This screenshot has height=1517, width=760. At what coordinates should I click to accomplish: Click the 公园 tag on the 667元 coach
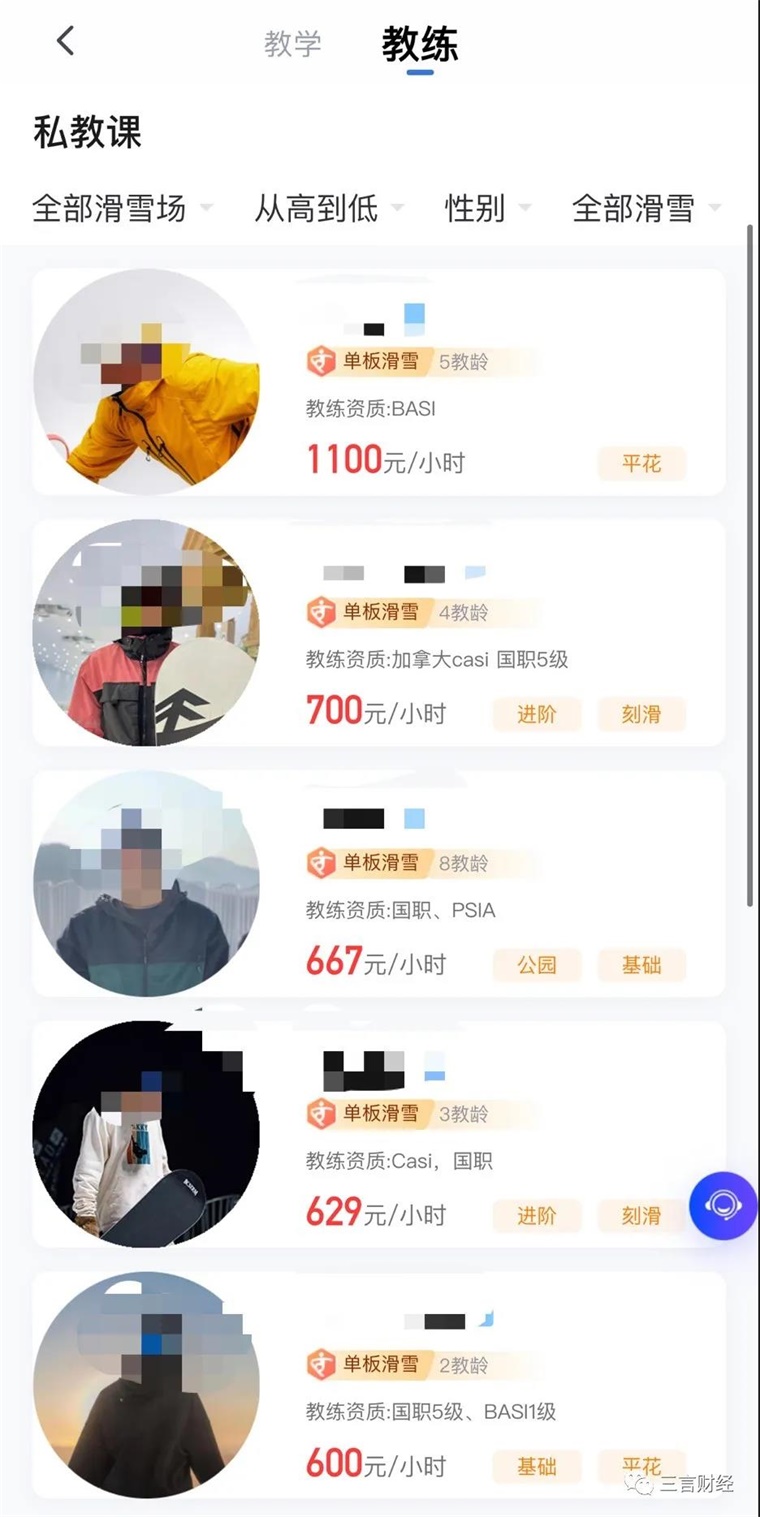pos(537,965)
